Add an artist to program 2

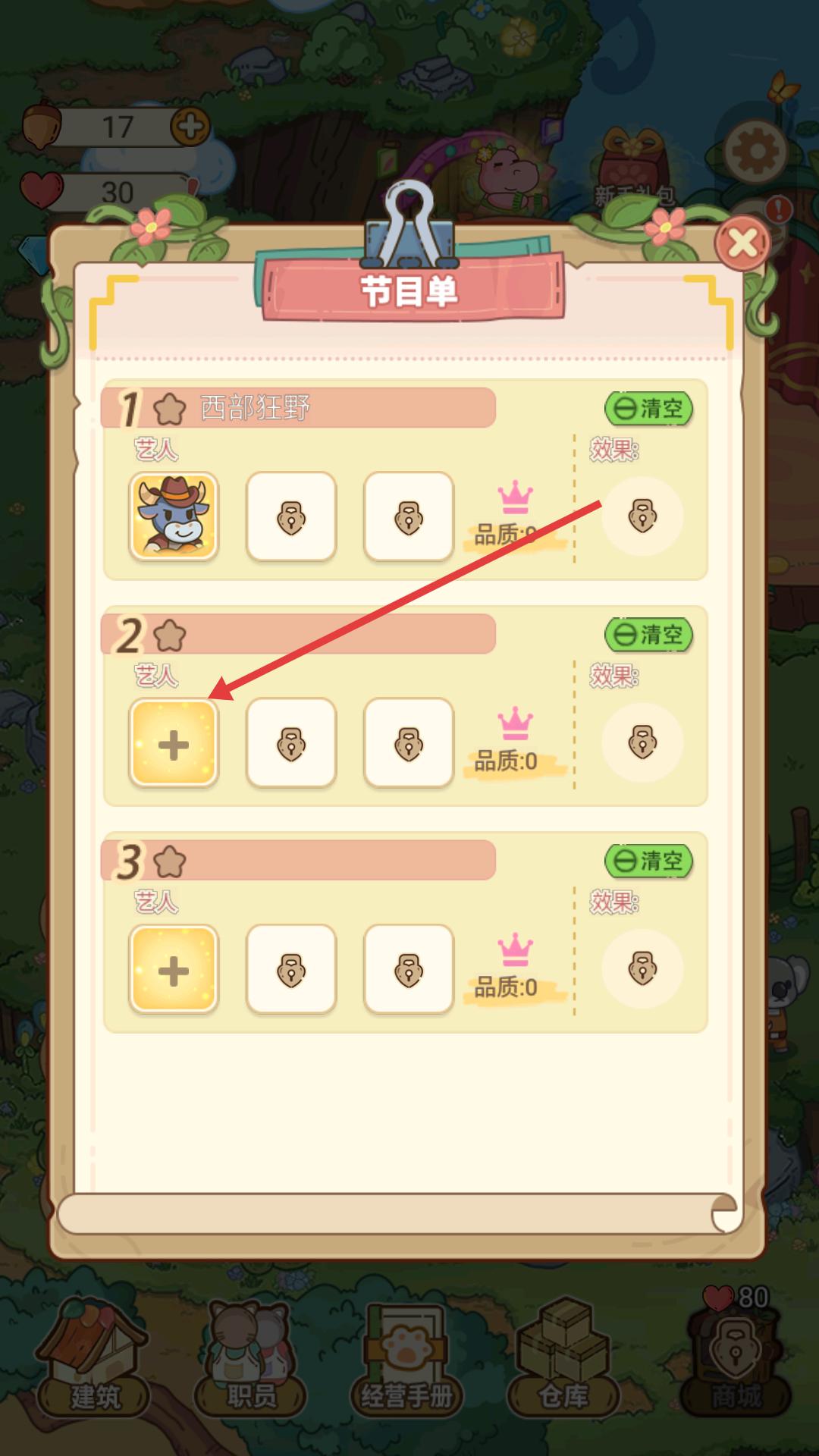(x=174, y=743)
